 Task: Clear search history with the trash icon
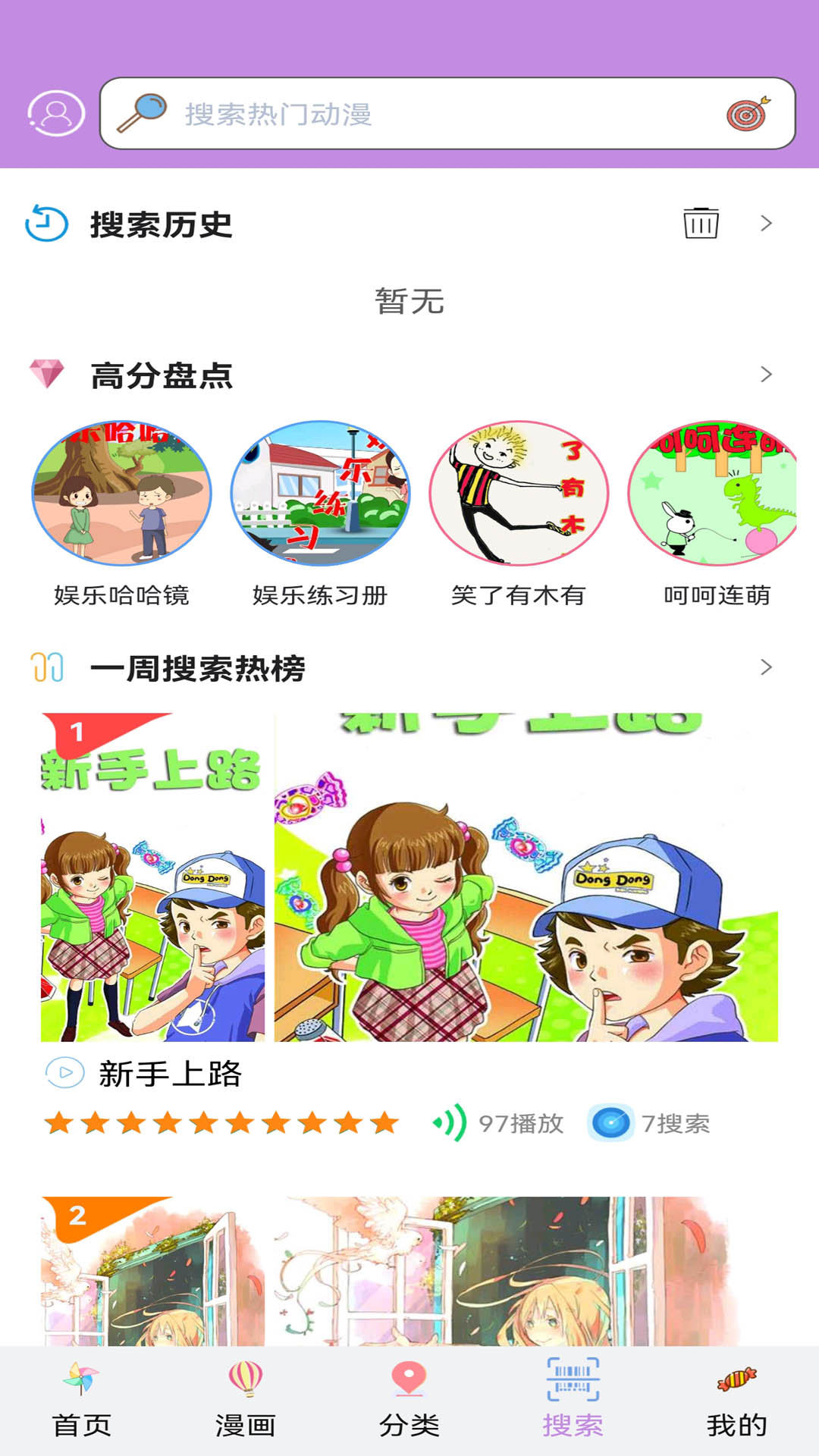[x=698, y=225]
